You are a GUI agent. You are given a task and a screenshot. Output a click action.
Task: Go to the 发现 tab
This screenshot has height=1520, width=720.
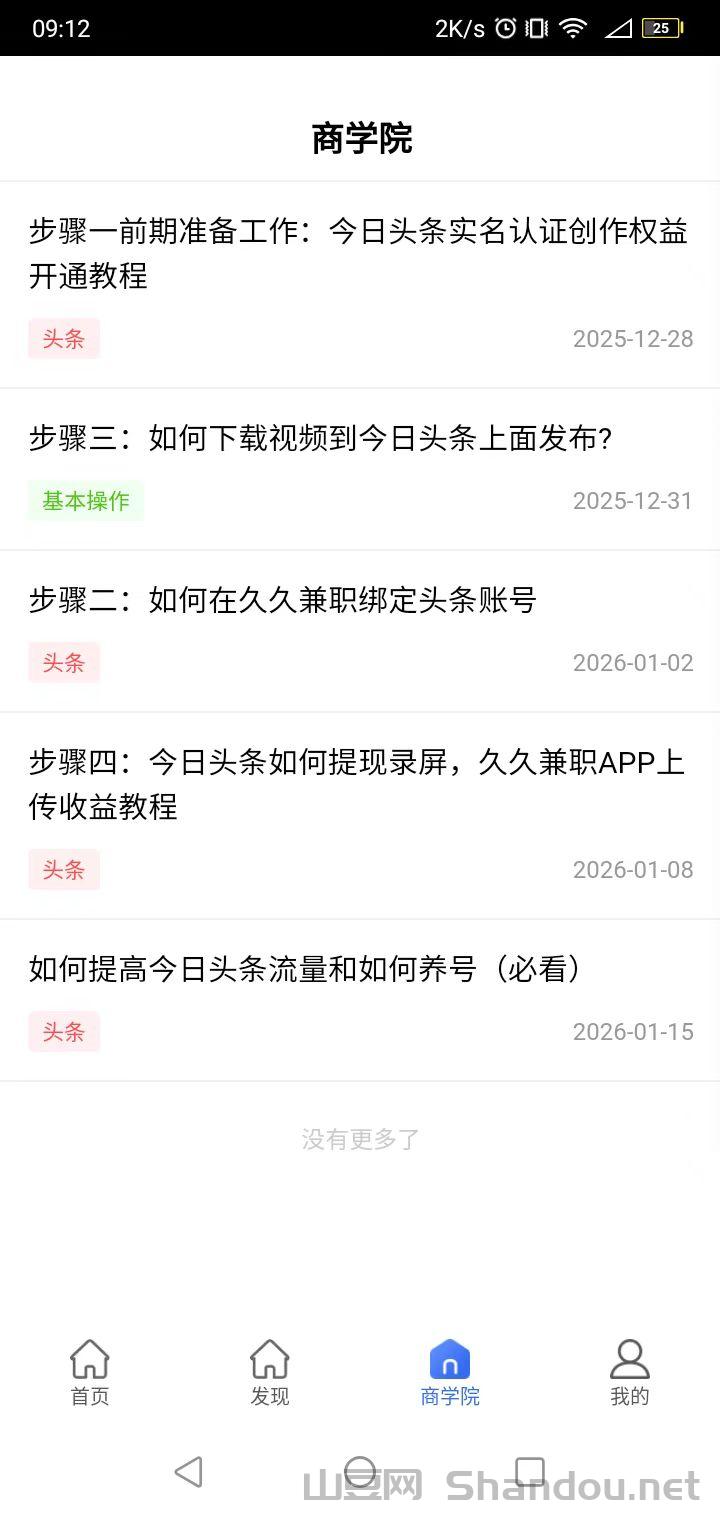point(270,1372)
